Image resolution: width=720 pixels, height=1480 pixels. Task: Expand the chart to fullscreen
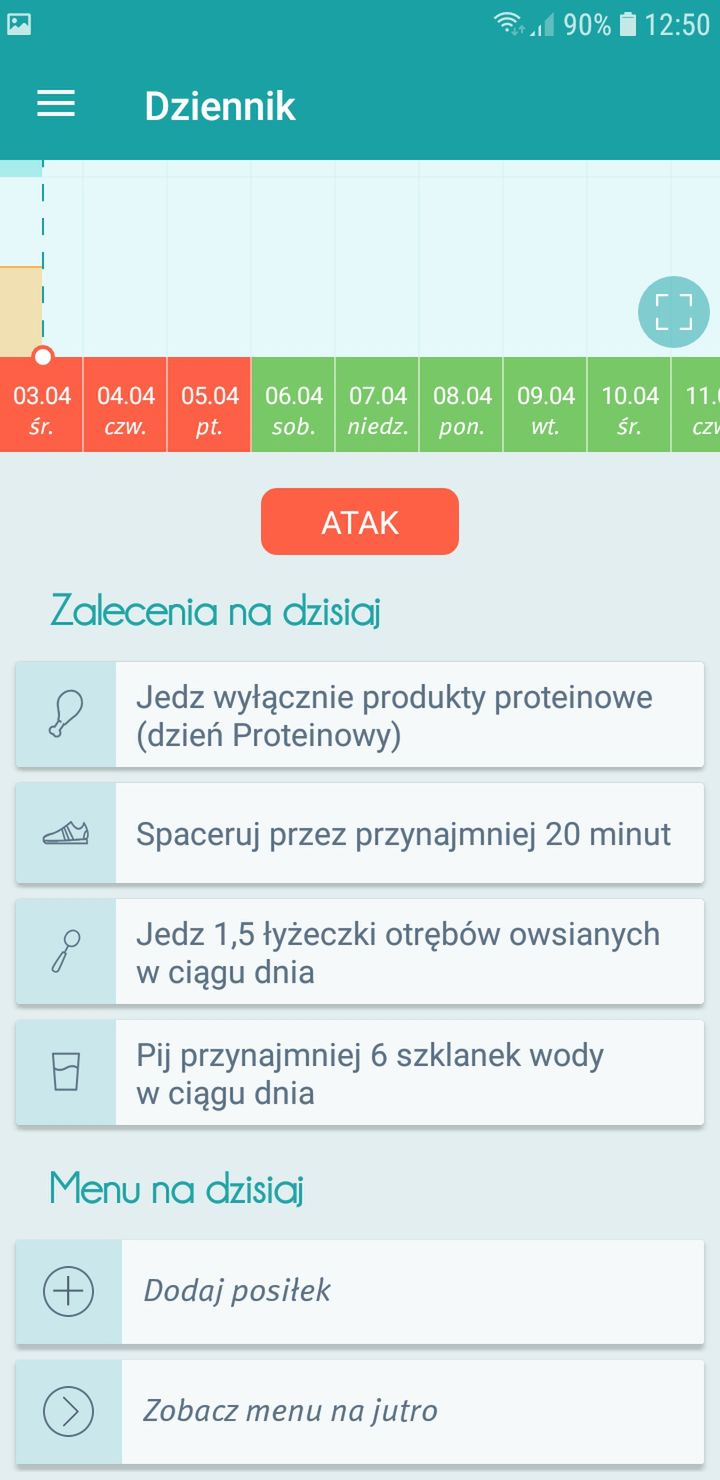coord(674,312)
